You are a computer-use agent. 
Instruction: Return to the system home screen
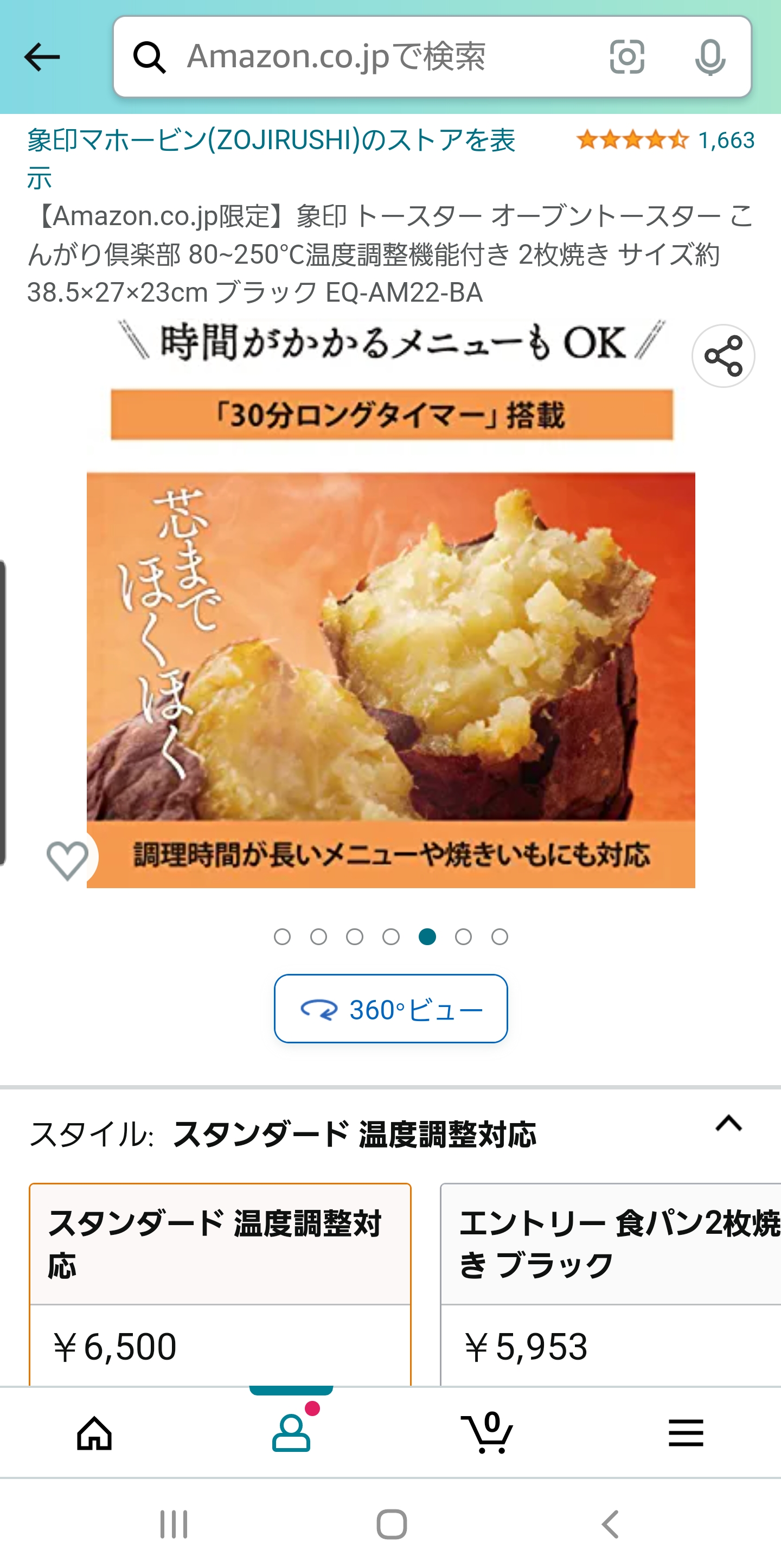[x=391, y=1524]
